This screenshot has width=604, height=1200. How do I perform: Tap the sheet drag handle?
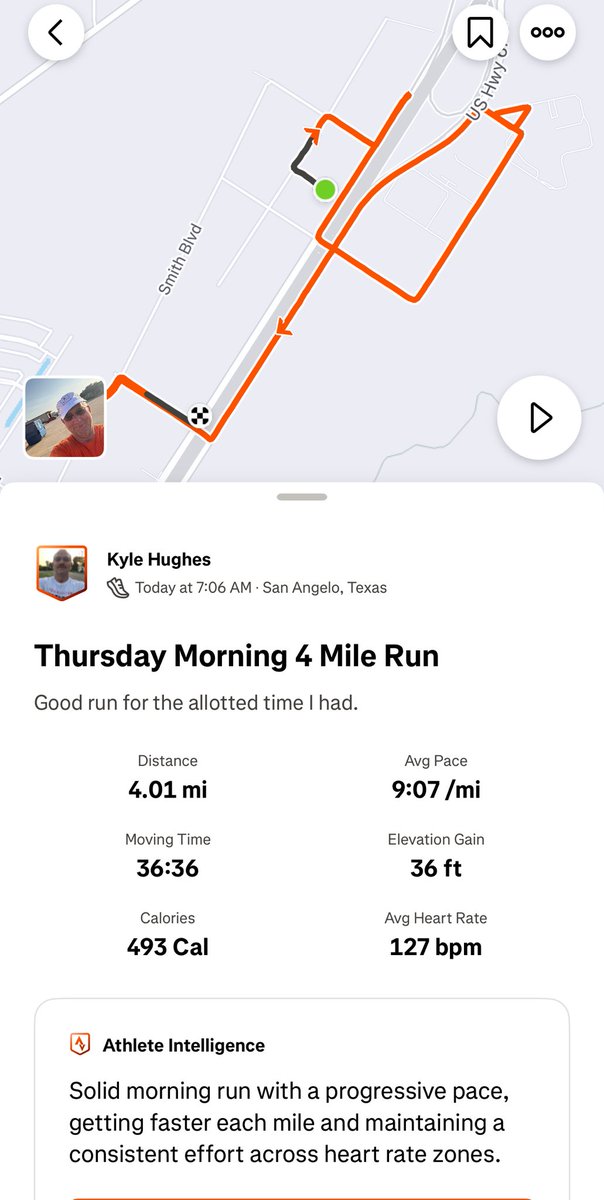[302, 496]
